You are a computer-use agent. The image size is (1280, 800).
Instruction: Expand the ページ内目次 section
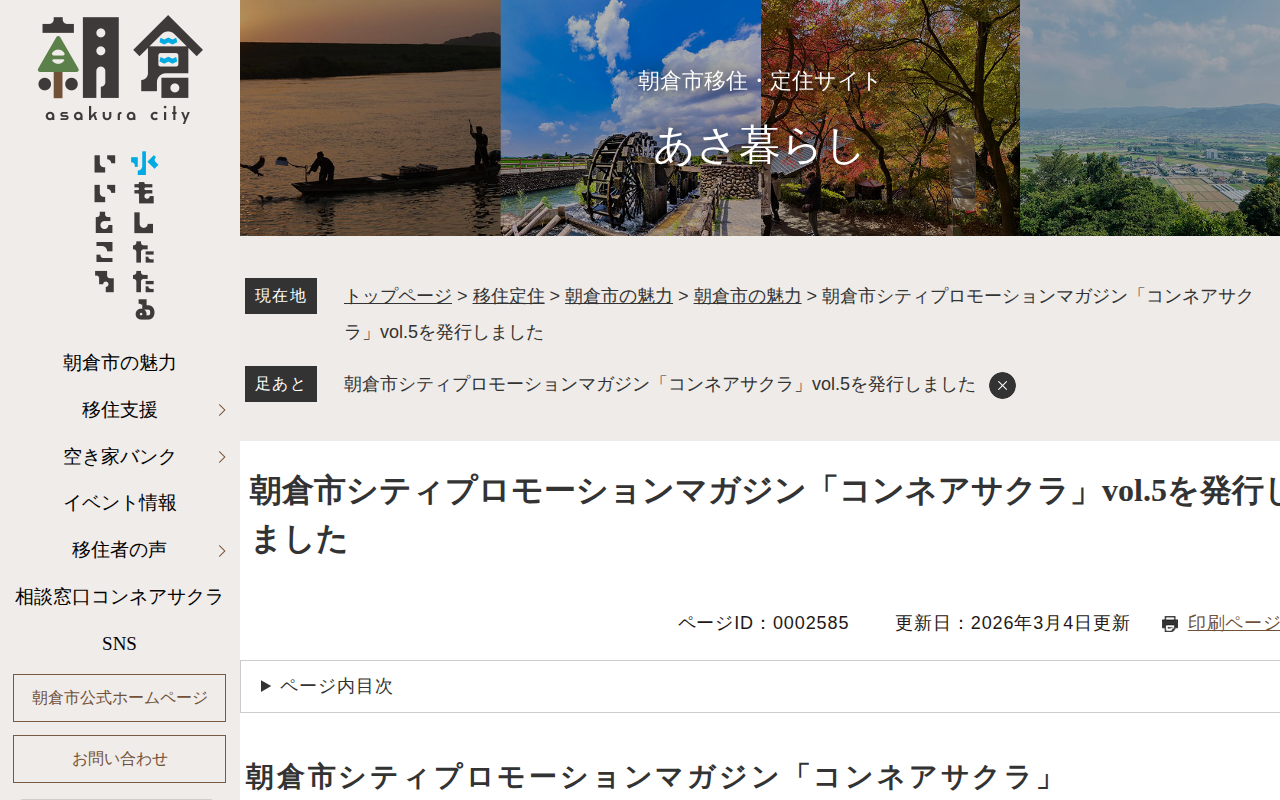coord(327,686)
